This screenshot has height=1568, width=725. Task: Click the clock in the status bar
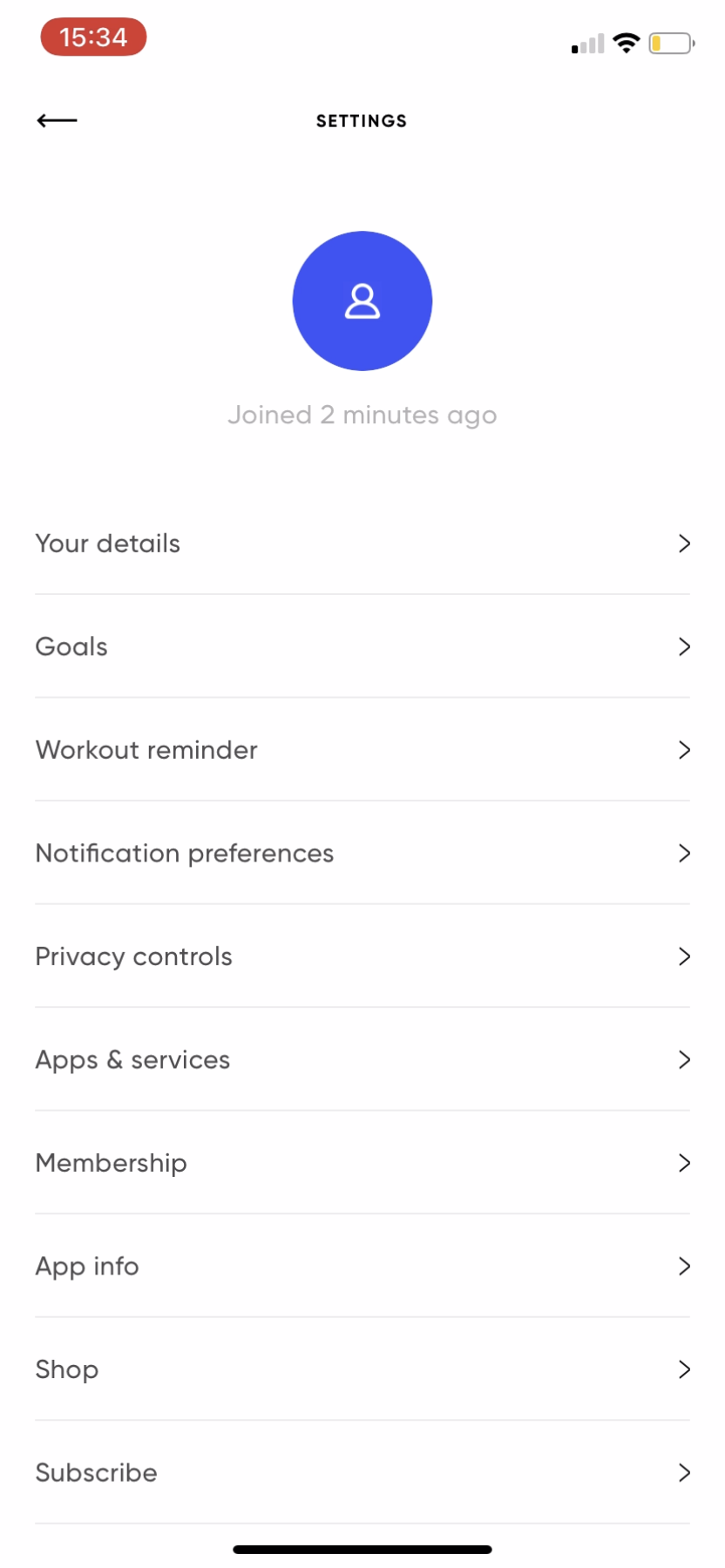(x=93, y=37)
